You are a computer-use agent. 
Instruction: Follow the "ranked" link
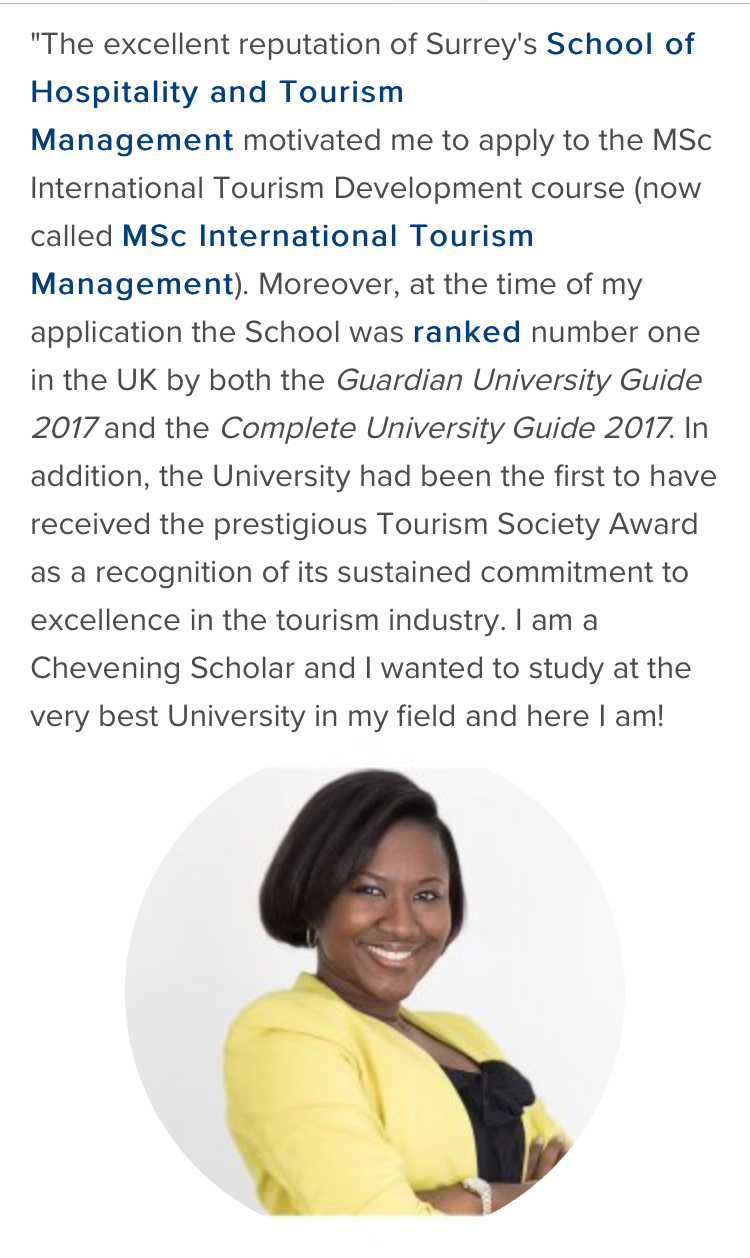pos(467,332)
